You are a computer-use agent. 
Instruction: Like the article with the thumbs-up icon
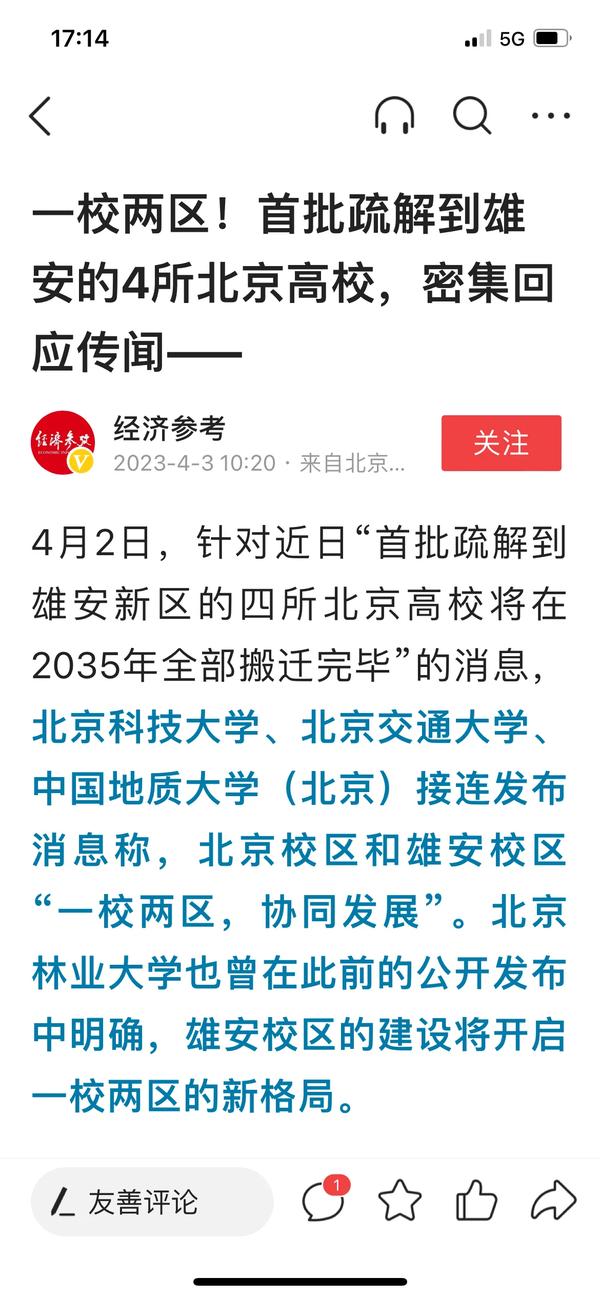click(476, 1200)
